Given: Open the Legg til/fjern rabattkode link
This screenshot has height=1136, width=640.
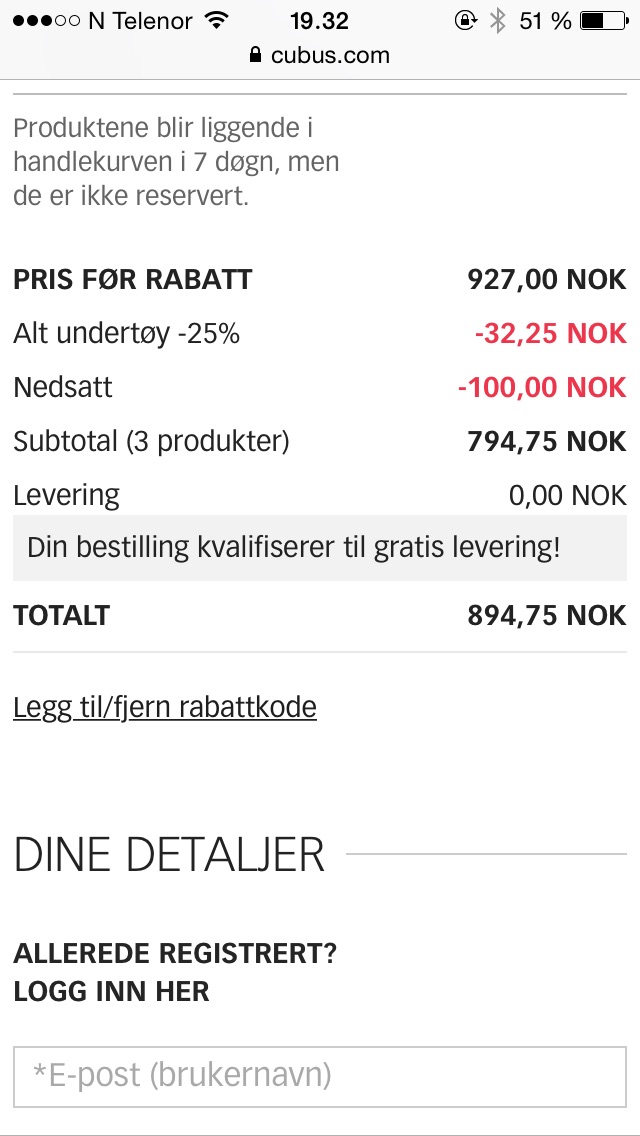Looking at the screenshot, I should [x=165, y=707].
